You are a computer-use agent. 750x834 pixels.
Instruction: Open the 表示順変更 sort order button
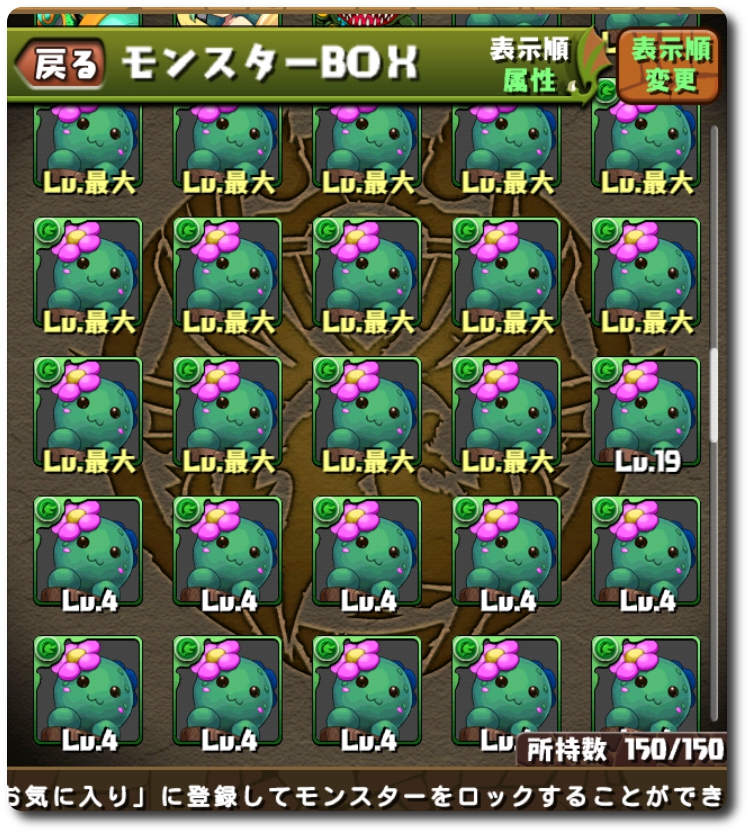[669, 65]
